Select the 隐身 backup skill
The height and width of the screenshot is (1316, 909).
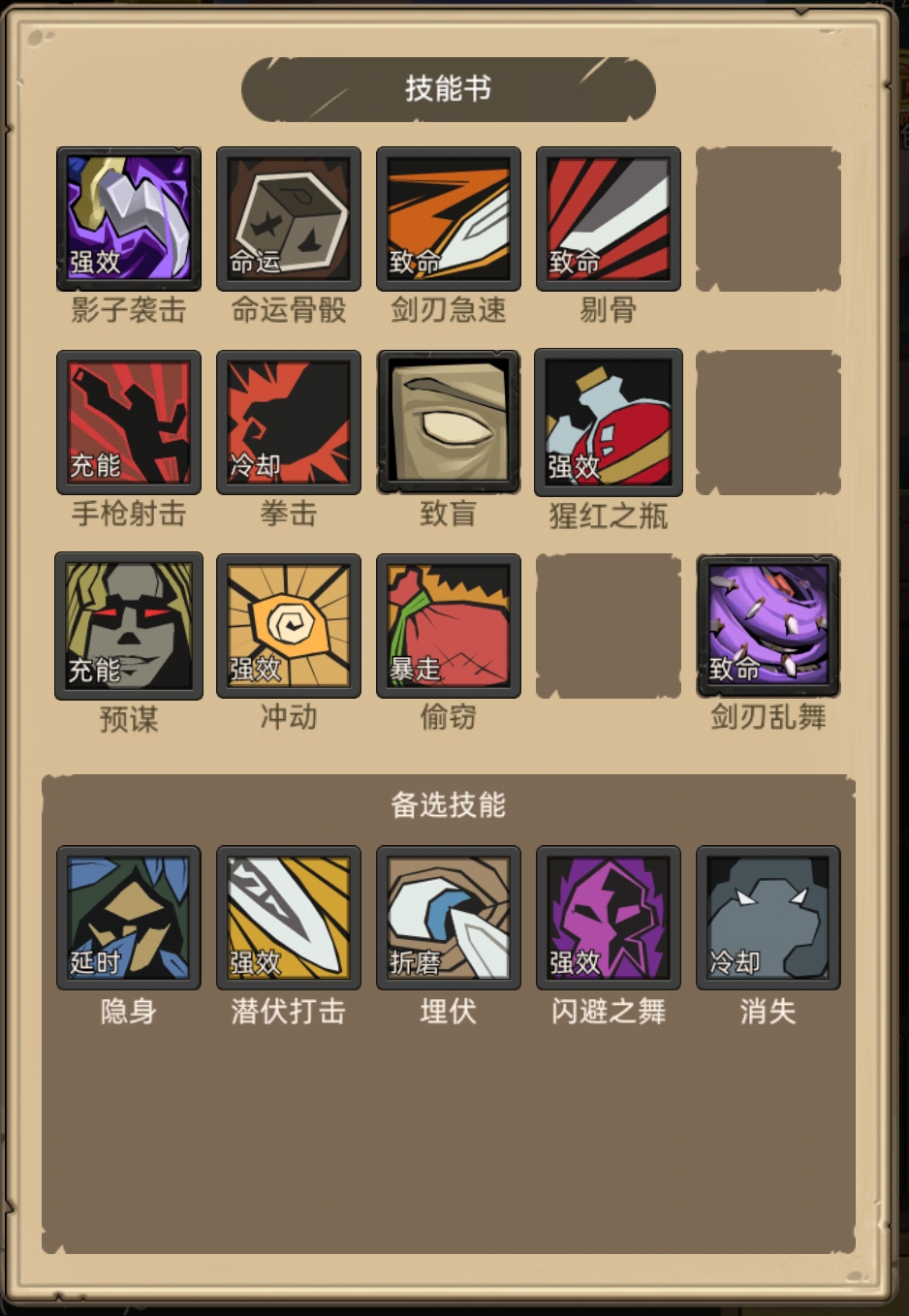point(128,916)
